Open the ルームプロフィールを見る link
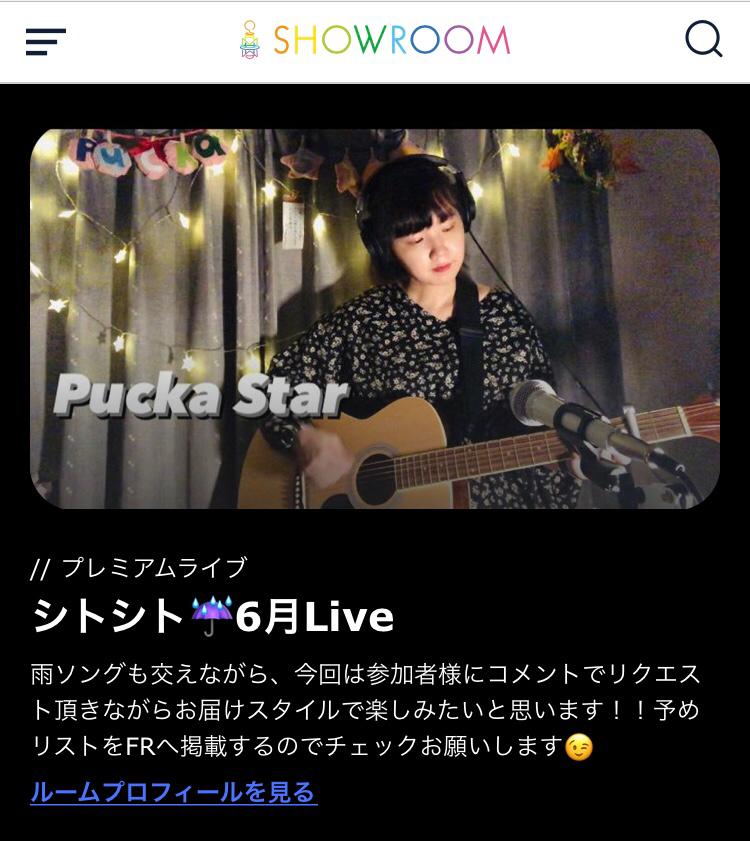The image size is (750, 841). coord(174,792)
